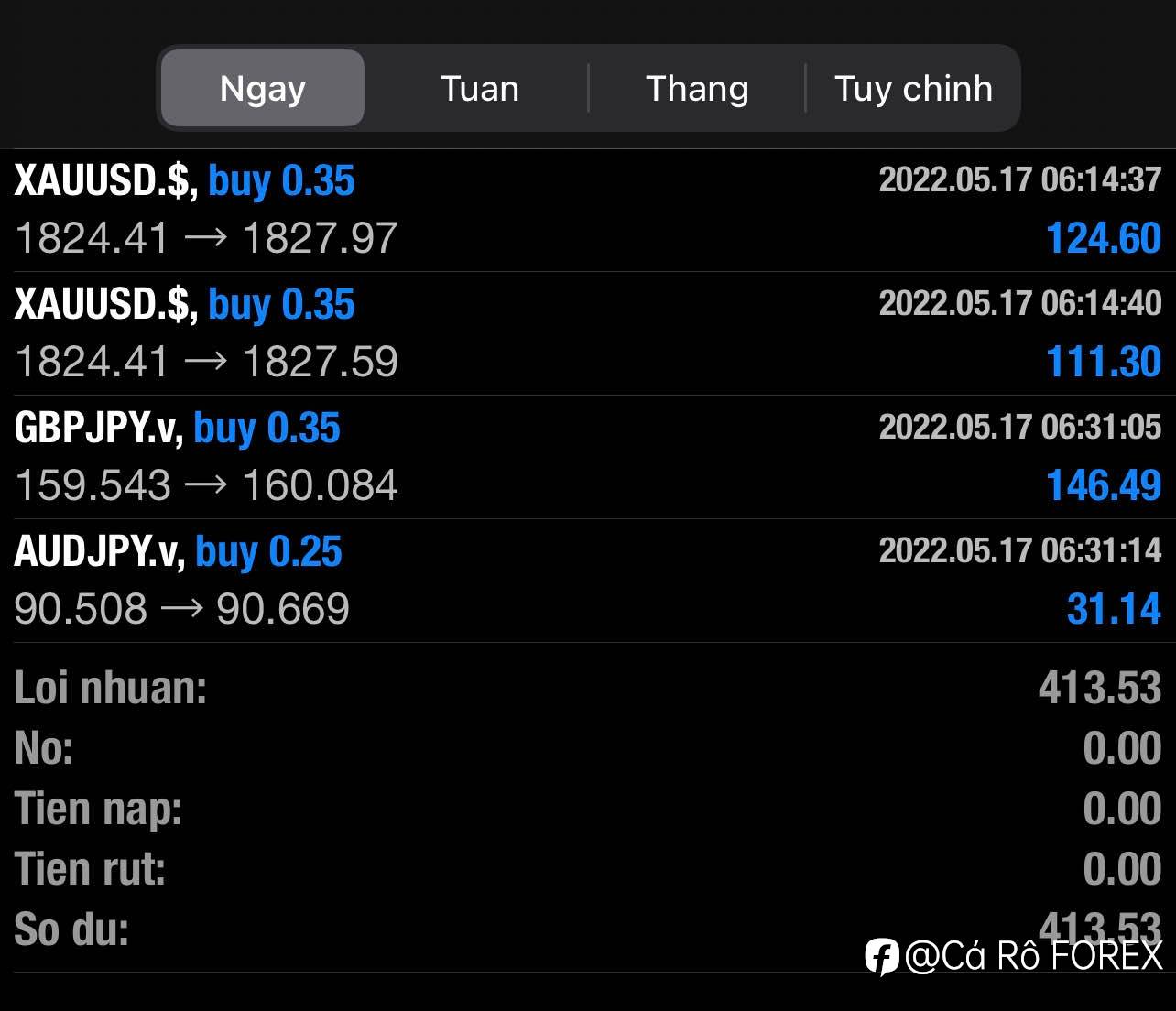Select the Ngay period tab
Screen dimensions: 1176x1011
point(263,89)
